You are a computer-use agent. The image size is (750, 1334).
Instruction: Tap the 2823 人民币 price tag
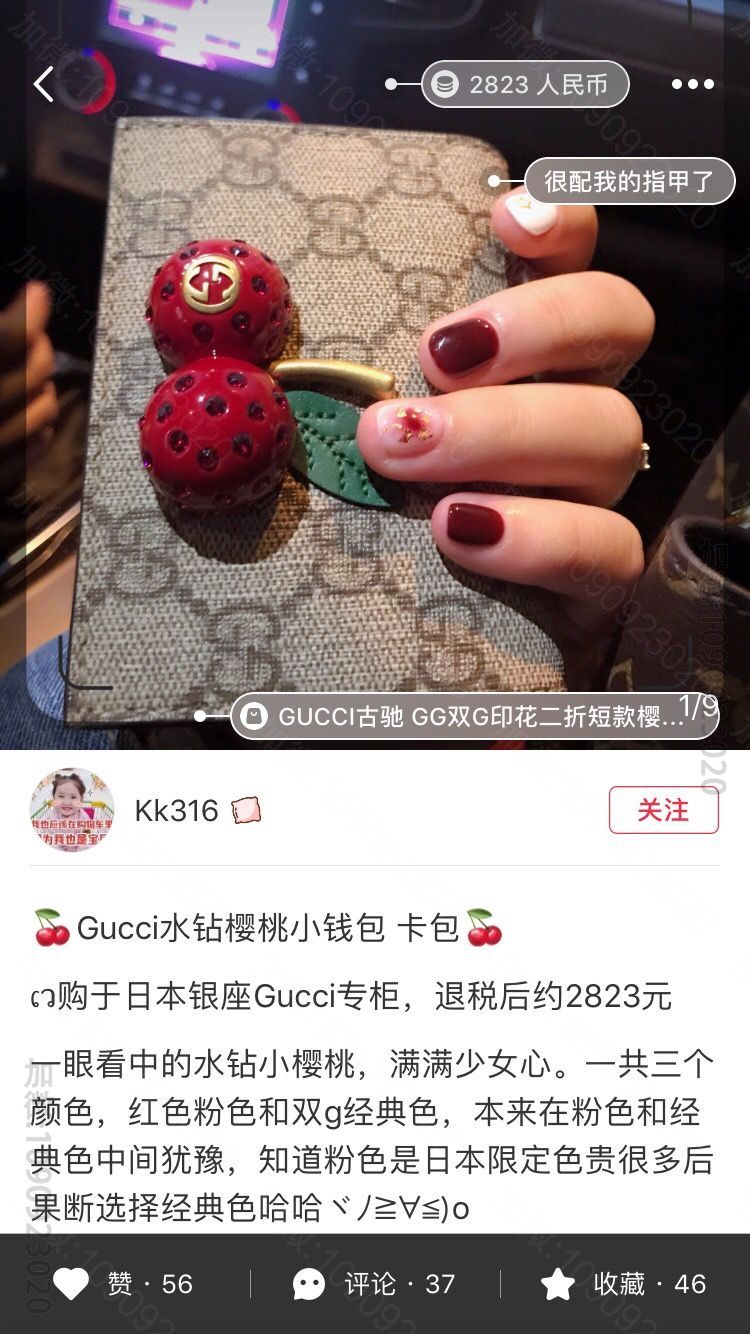(x=525, y=84)
